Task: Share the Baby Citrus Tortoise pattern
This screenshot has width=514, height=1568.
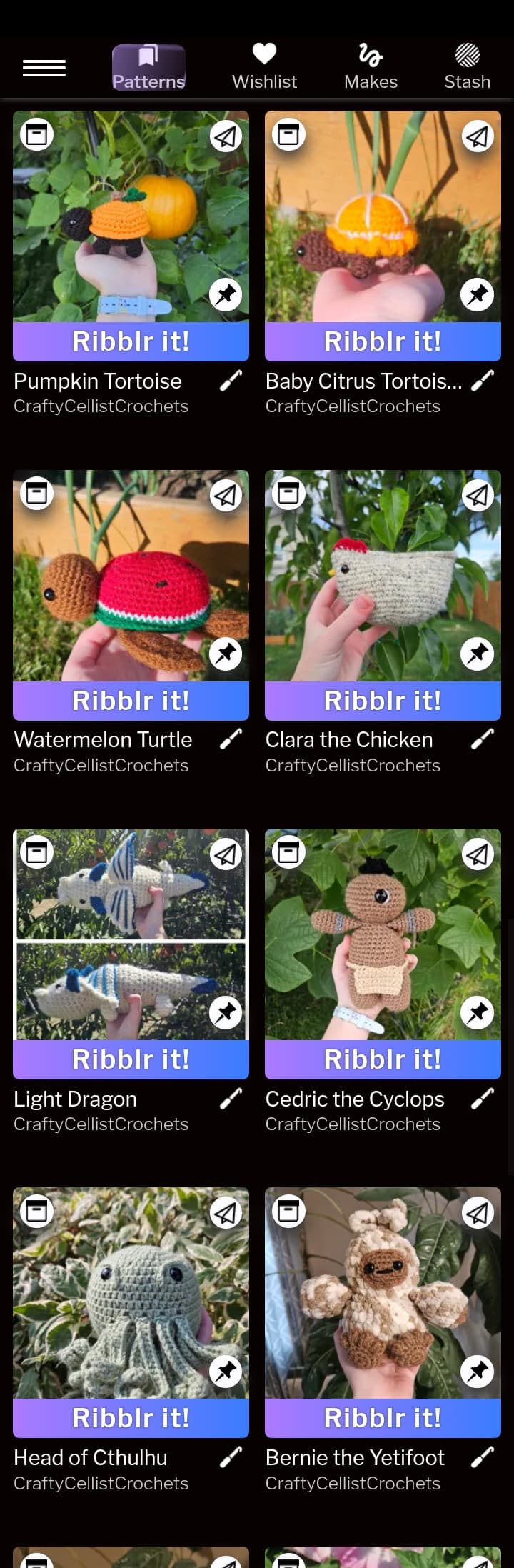Action: click(477, 136)
